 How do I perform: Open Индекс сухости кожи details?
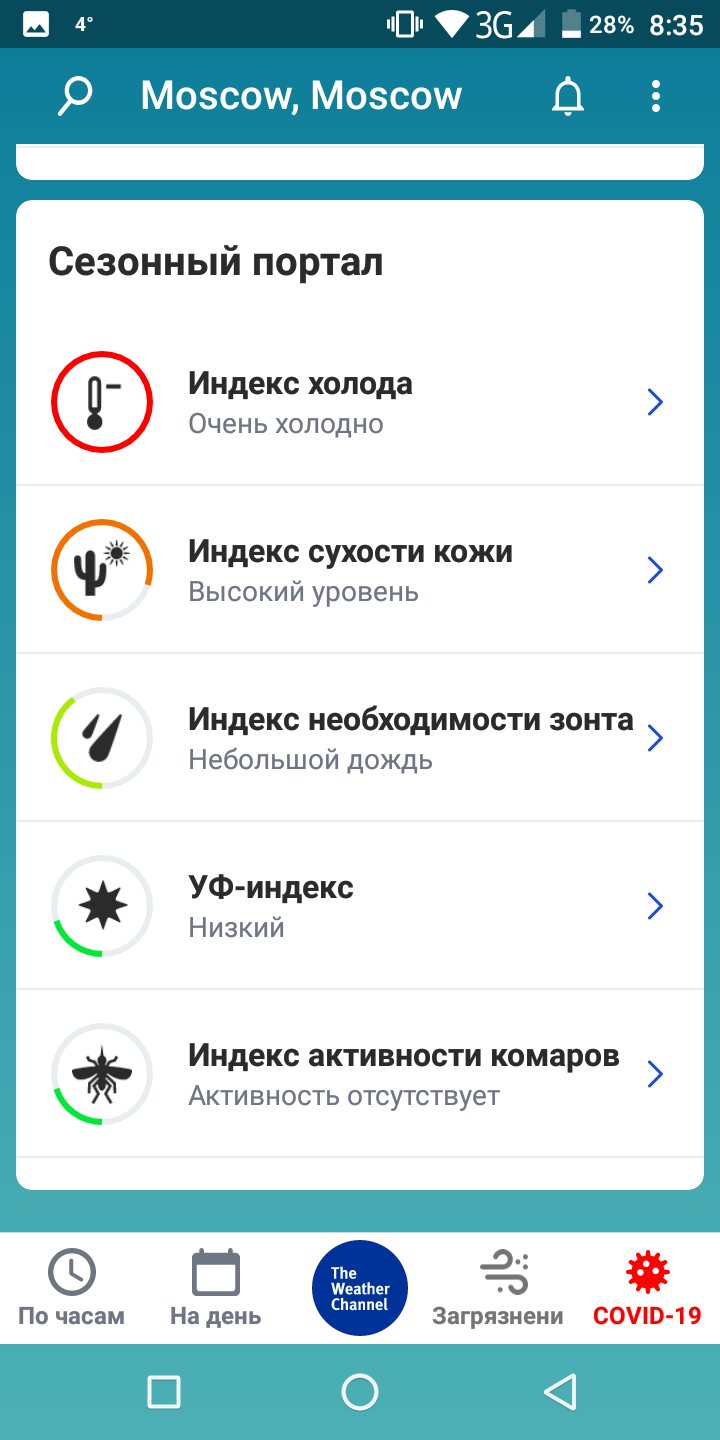[360, 570]
